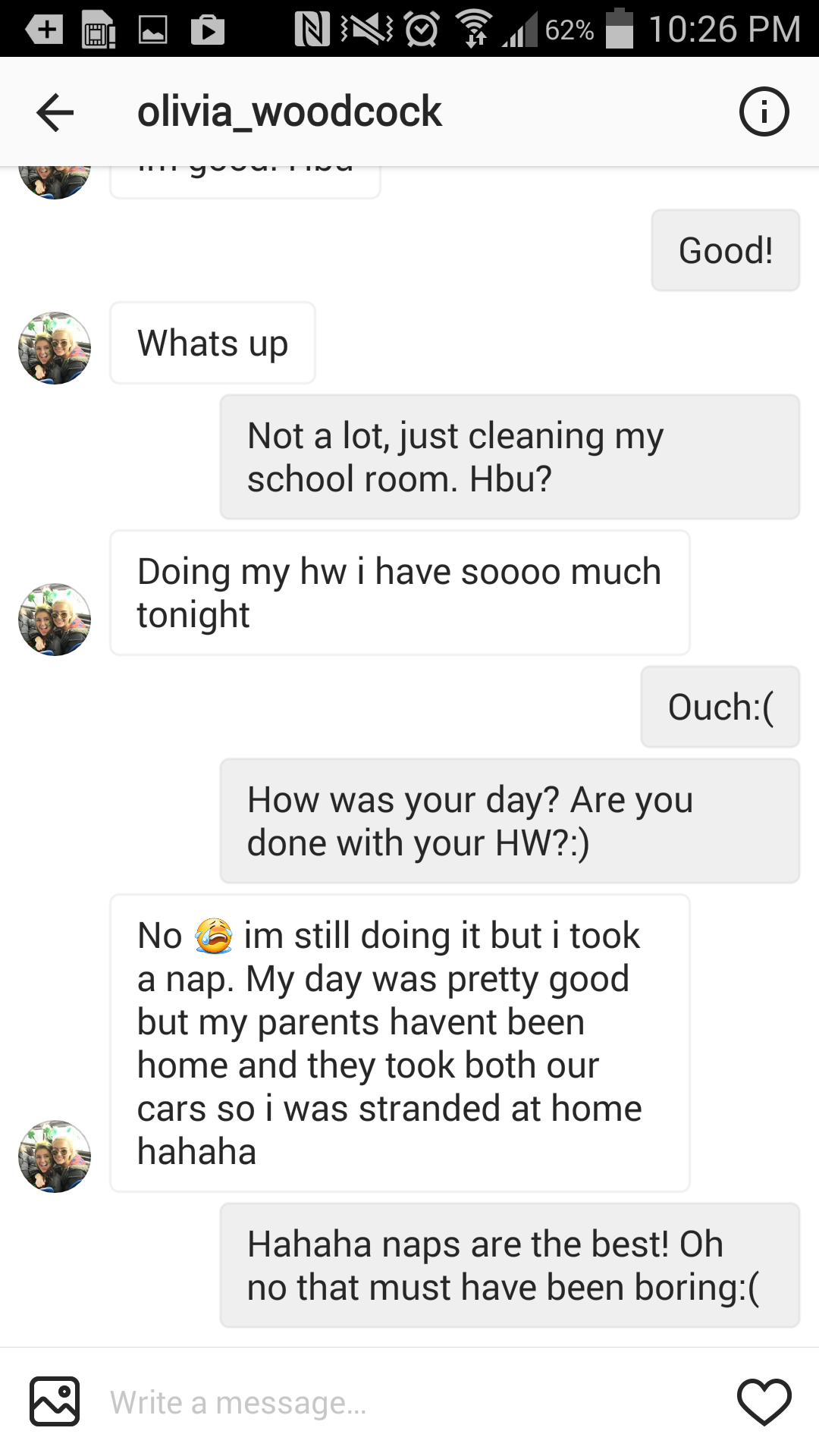The height and width of the screenshot is (1456, 819).
Task: Open profile avatar beside stranded at home message
Action: tap(55, 1156)
